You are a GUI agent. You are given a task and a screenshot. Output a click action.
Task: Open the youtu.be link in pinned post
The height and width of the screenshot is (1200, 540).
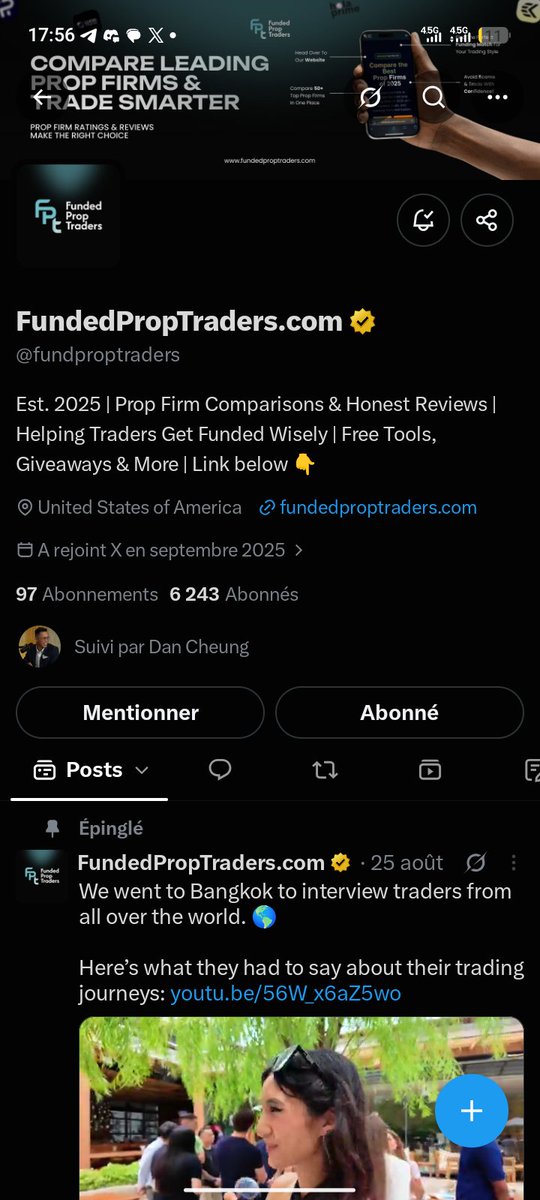pyautogui.click(x=285, y=993)
